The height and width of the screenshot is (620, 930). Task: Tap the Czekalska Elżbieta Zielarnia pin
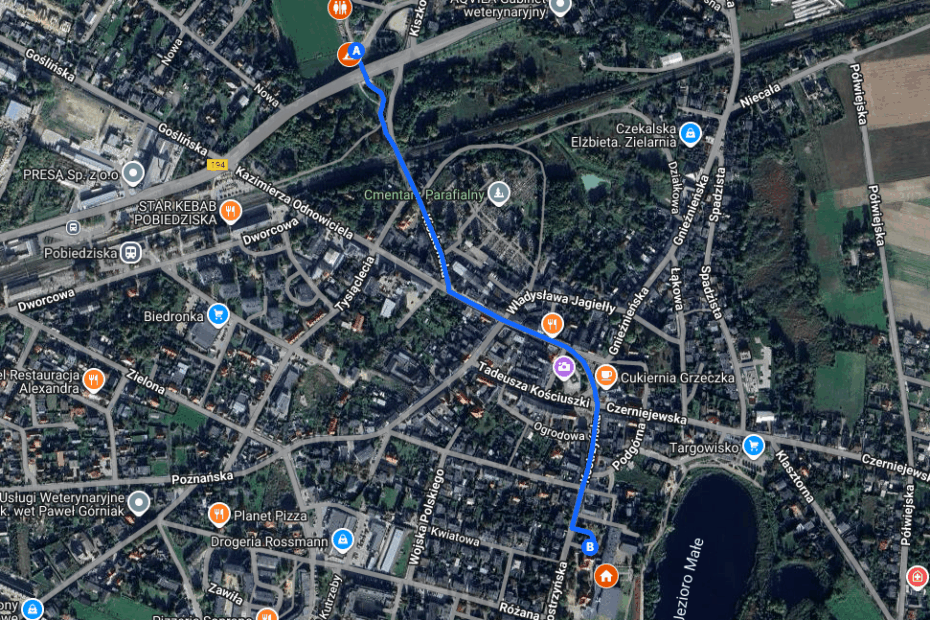coord(689,131)
